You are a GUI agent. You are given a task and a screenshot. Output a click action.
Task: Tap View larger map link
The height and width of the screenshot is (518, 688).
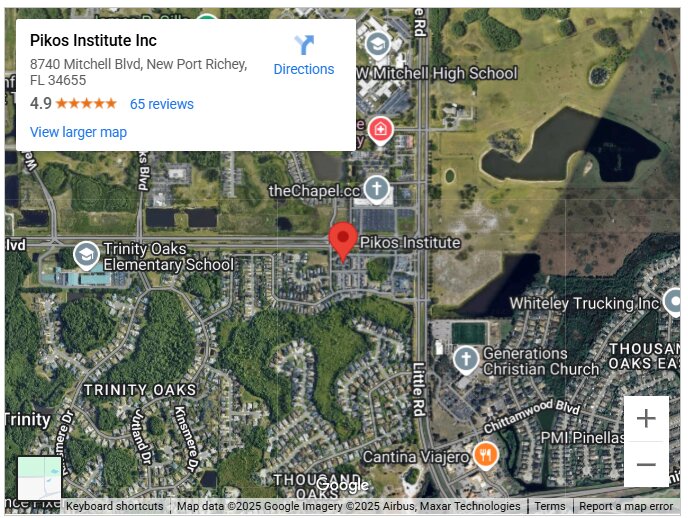[78, 132]
